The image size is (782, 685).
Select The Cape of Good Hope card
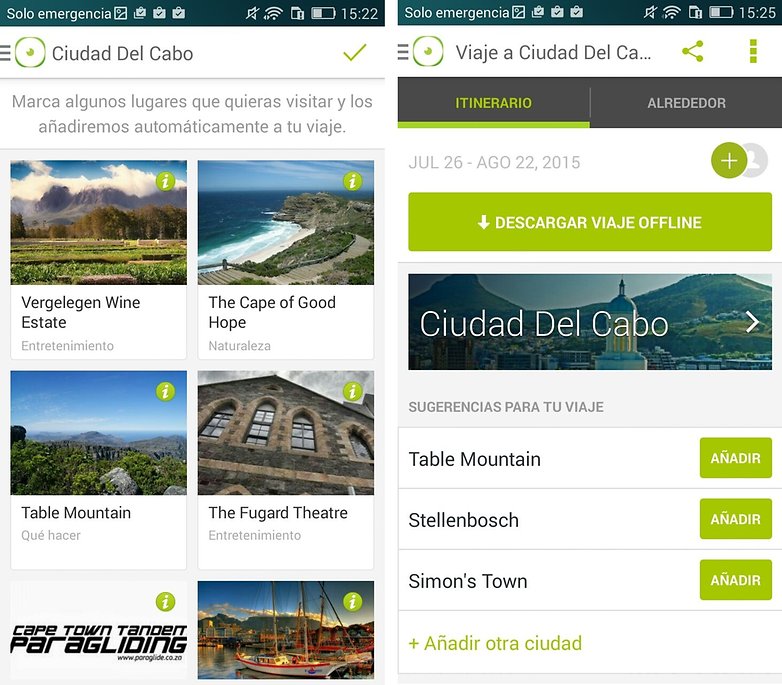[285, 259]
